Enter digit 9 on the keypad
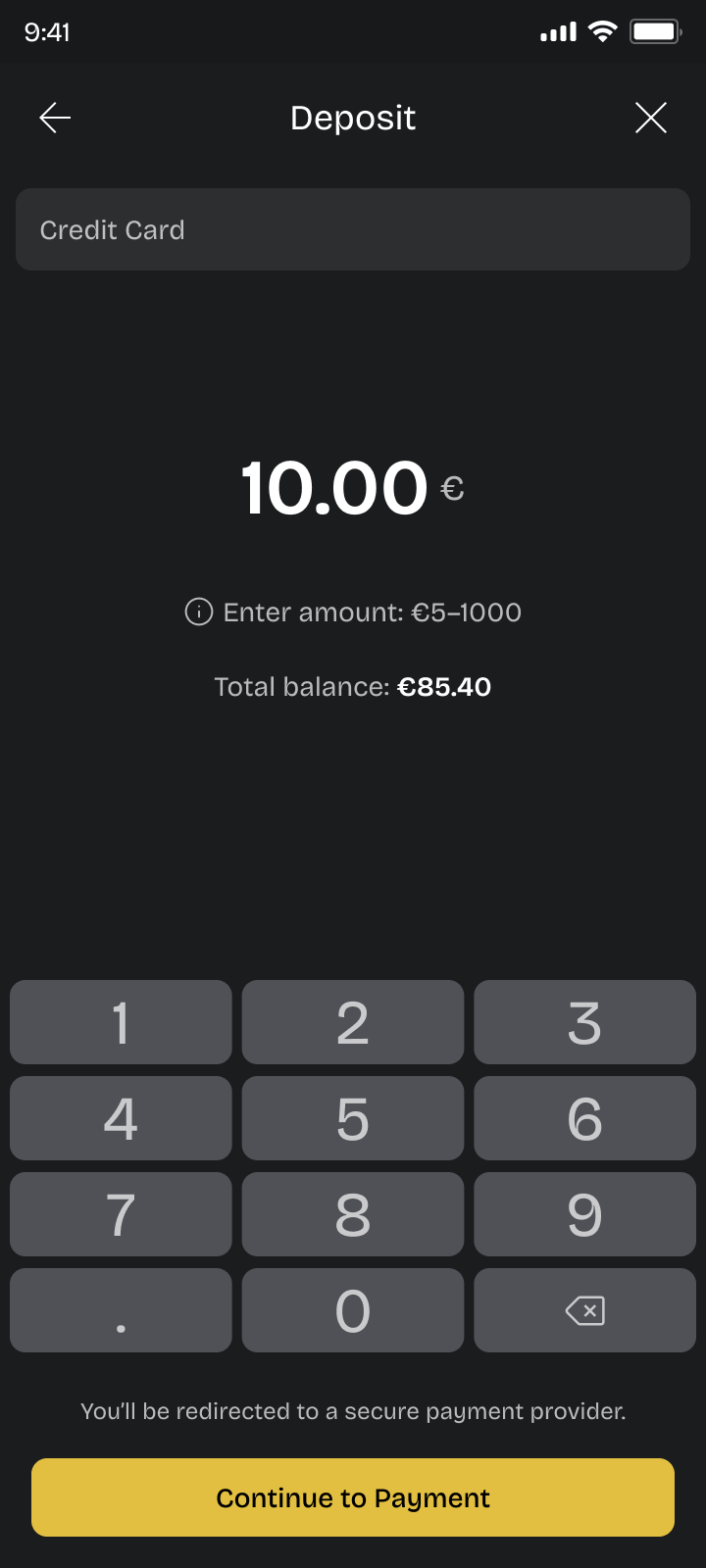This screenshot has height=1568, width=706. tap(584, 1214)
